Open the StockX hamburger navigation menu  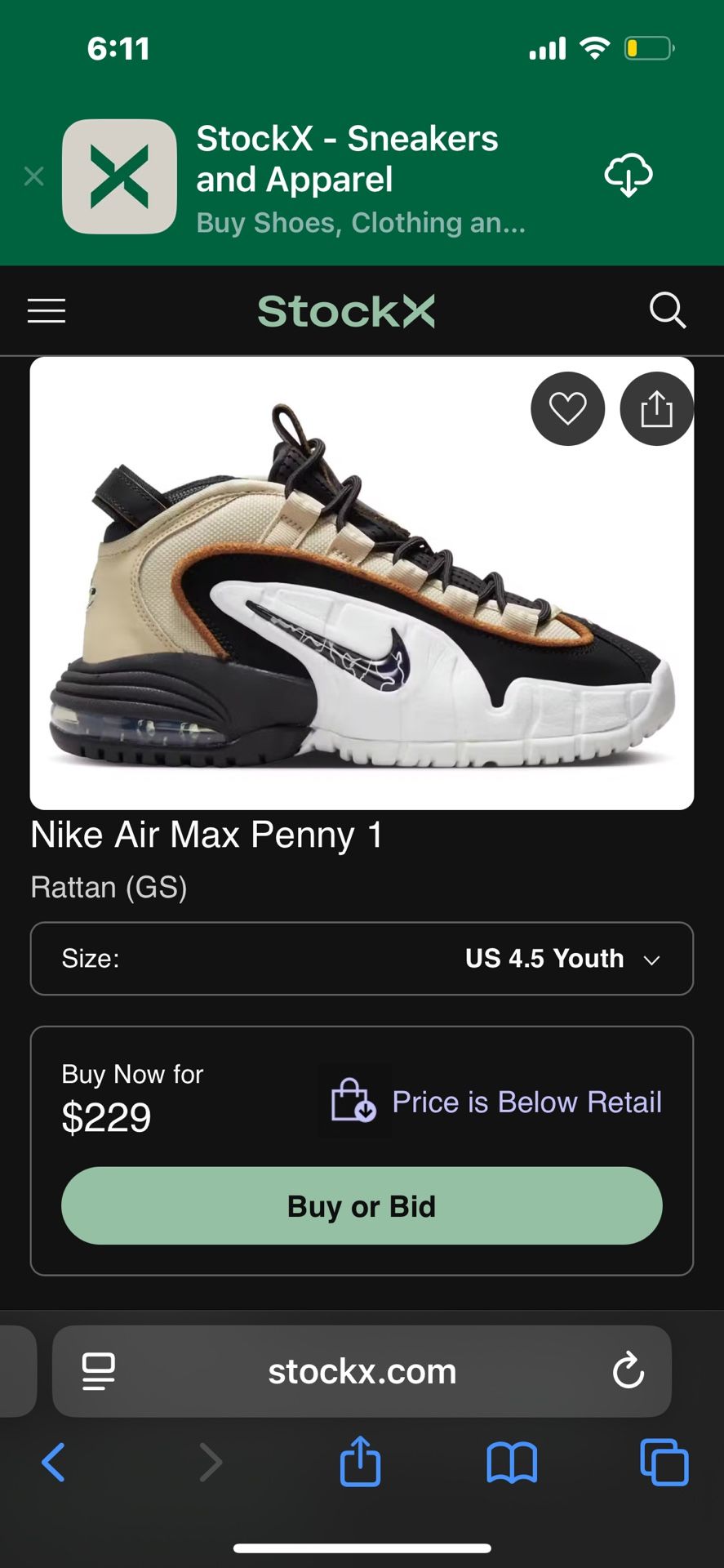point(46,311)
